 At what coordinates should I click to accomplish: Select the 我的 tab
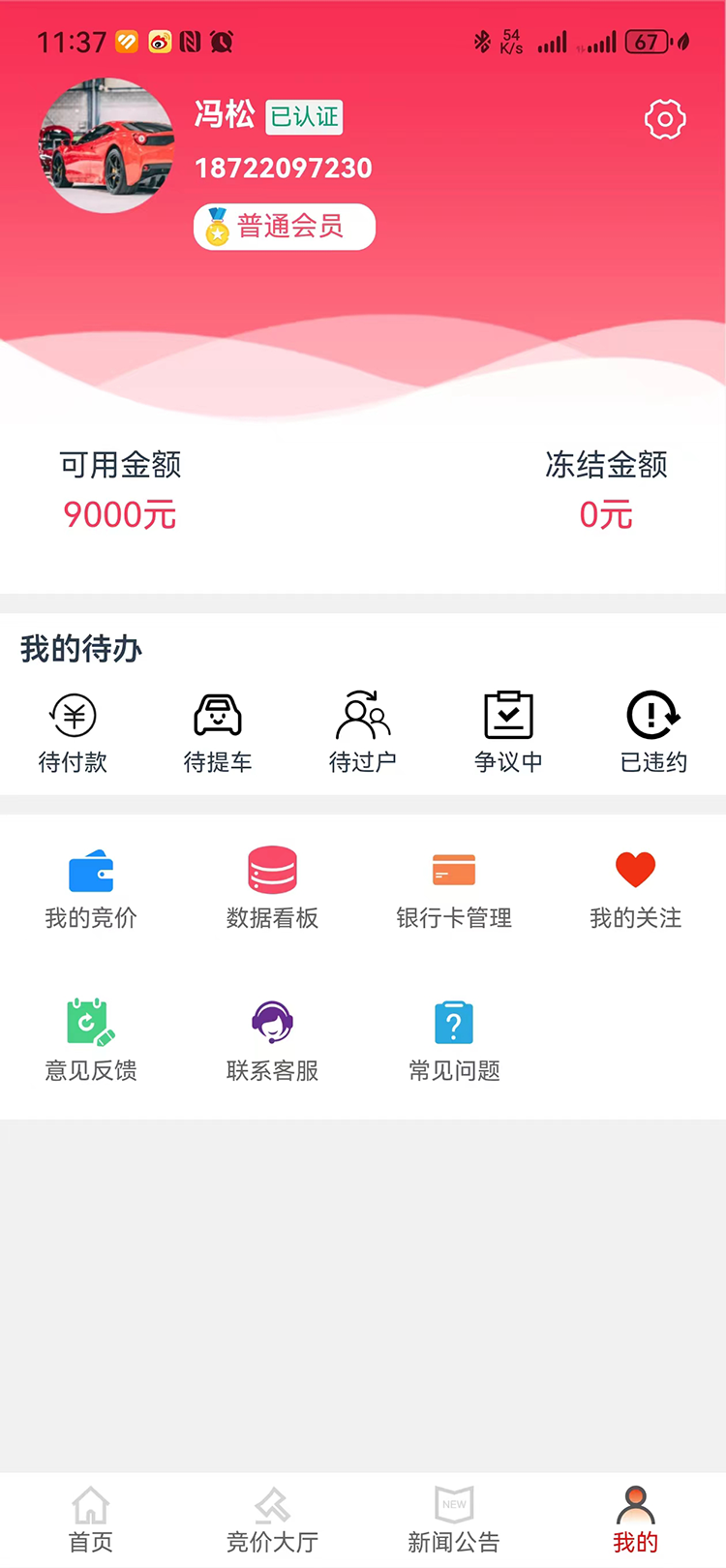636,1521
